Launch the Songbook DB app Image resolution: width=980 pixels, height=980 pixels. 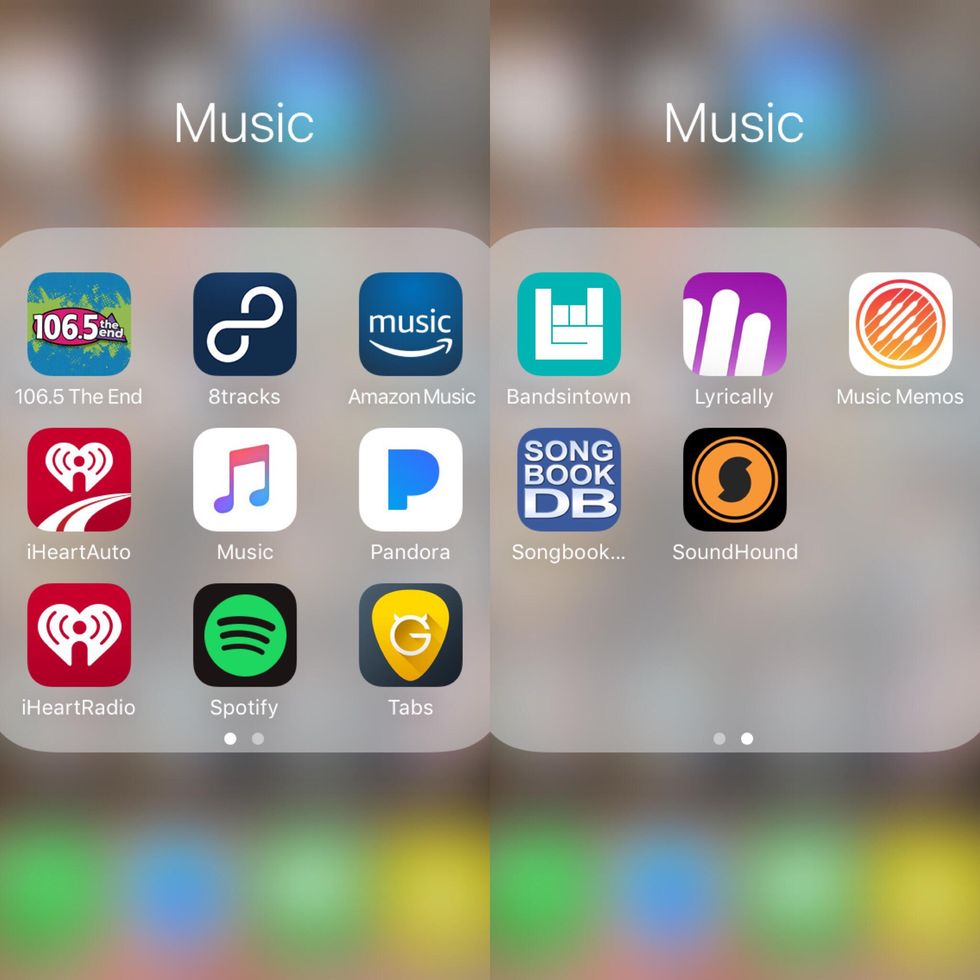(x=569, y=479)
